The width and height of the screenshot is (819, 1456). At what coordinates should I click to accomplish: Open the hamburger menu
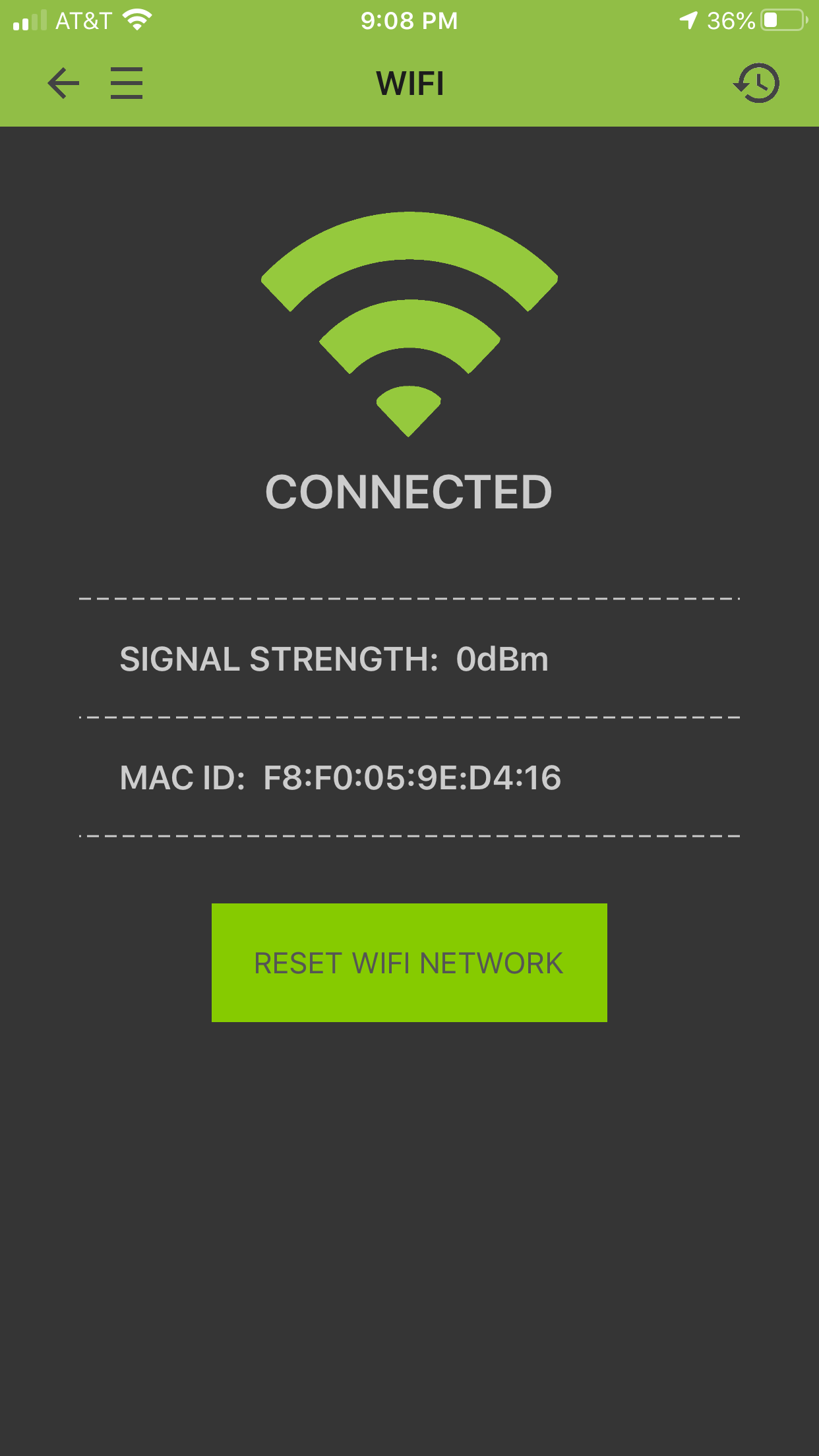pos(127,84)
